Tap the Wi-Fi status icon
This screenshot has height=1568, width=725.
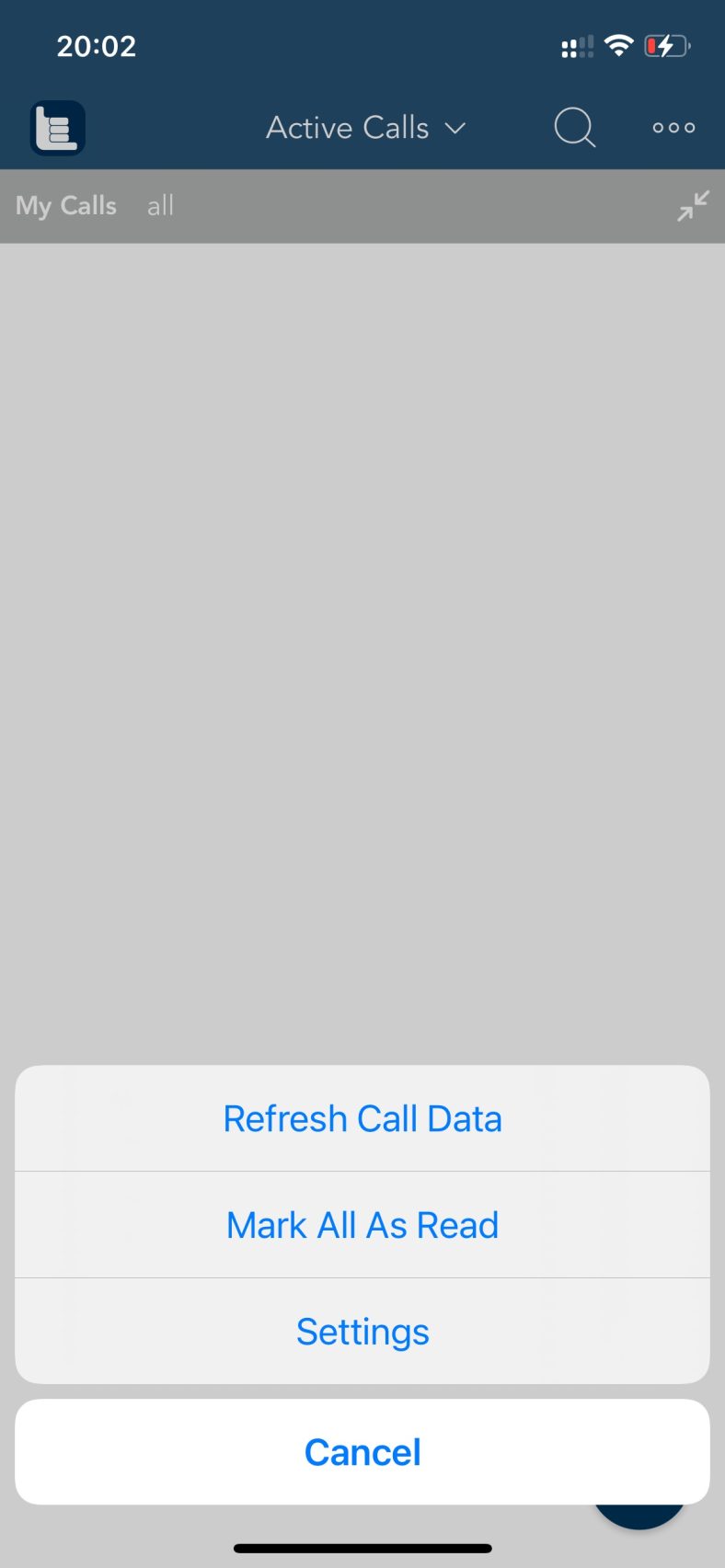click(x=619, y=45)
